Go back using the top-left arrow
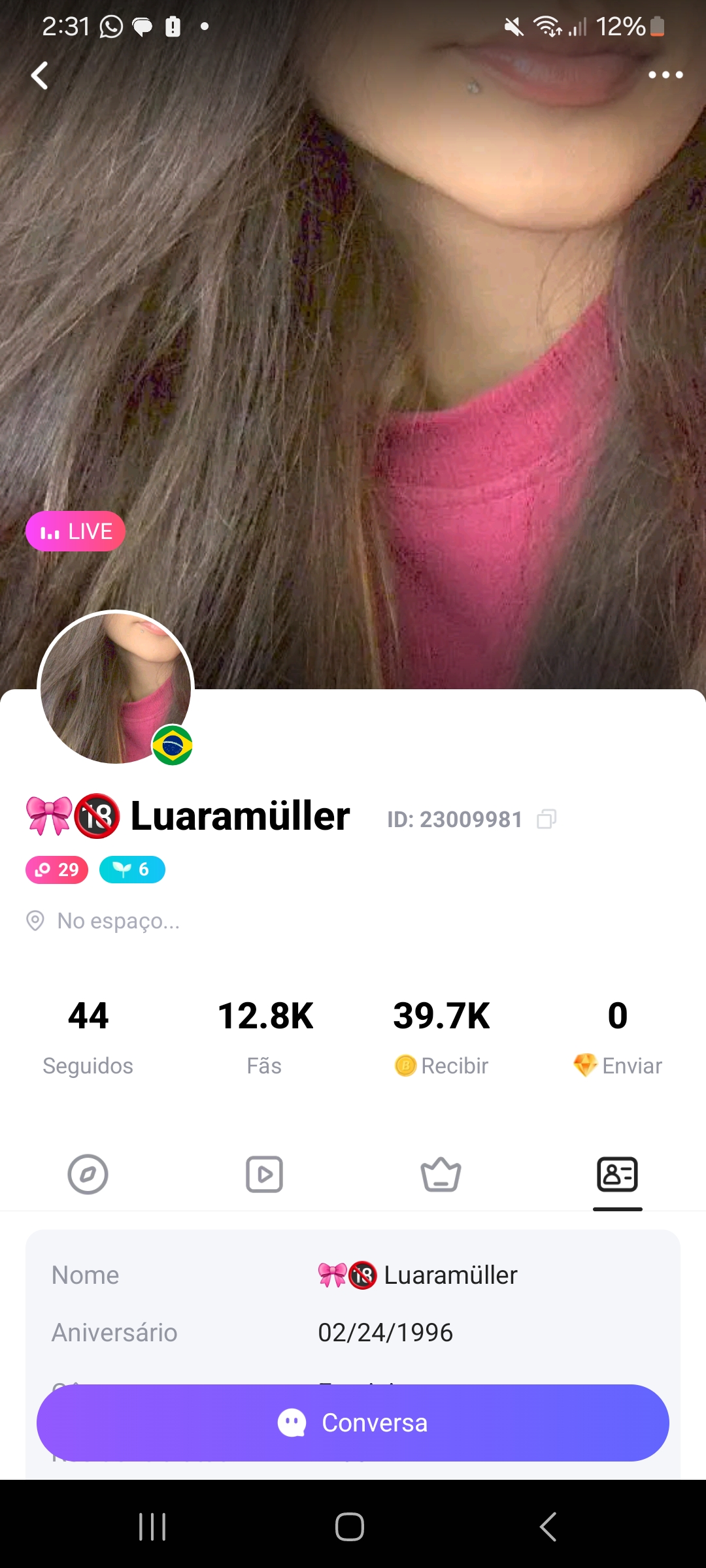 click(41, 76)
